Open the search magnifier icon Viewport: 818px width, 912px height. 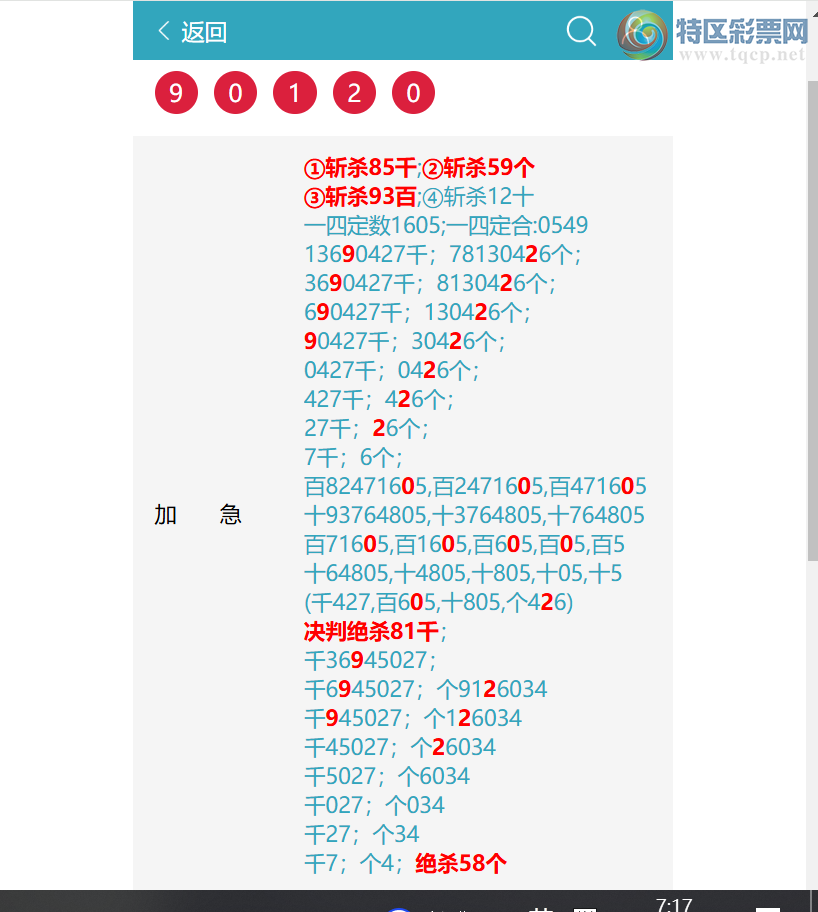coord(581,31)
